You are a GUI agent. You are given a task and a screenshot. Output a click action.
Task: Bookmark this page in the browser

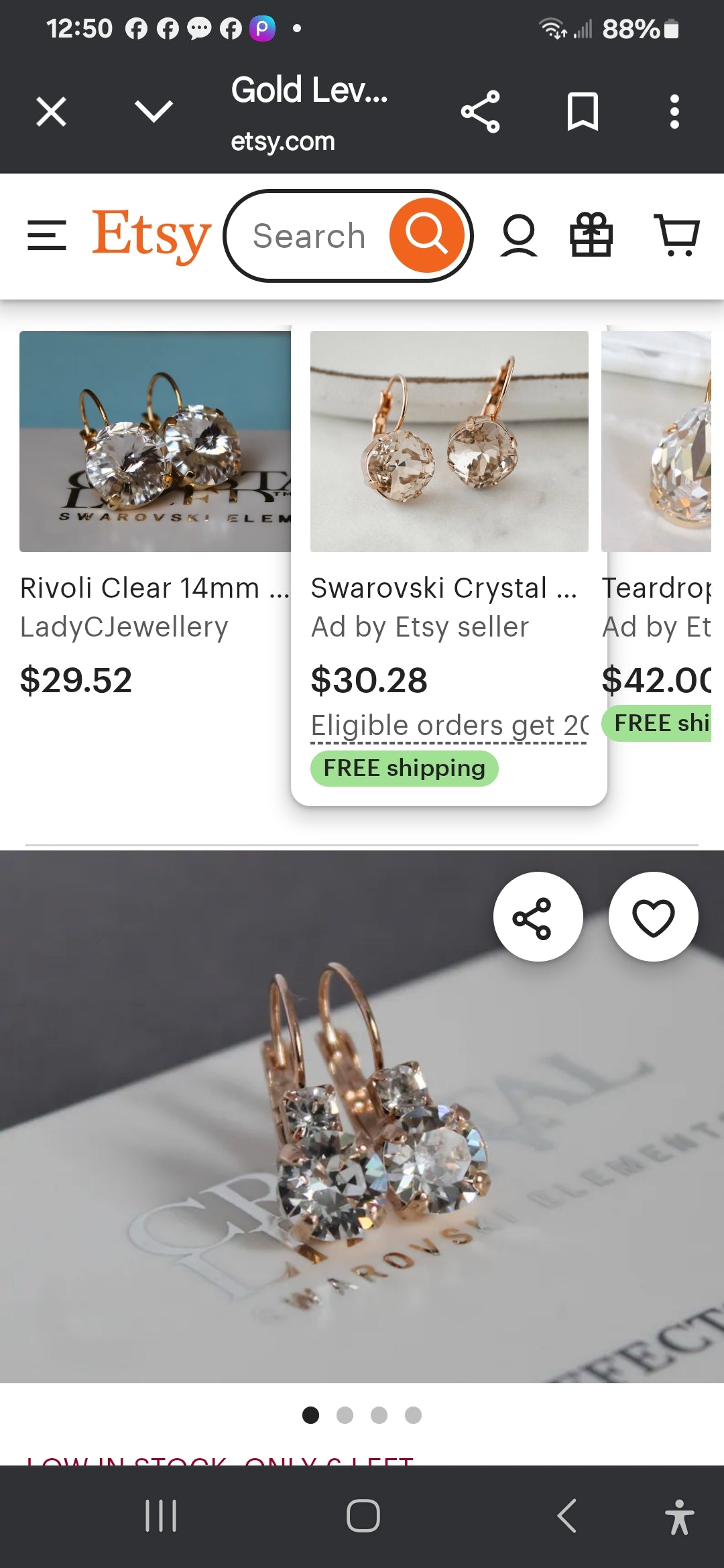point(582,111)
